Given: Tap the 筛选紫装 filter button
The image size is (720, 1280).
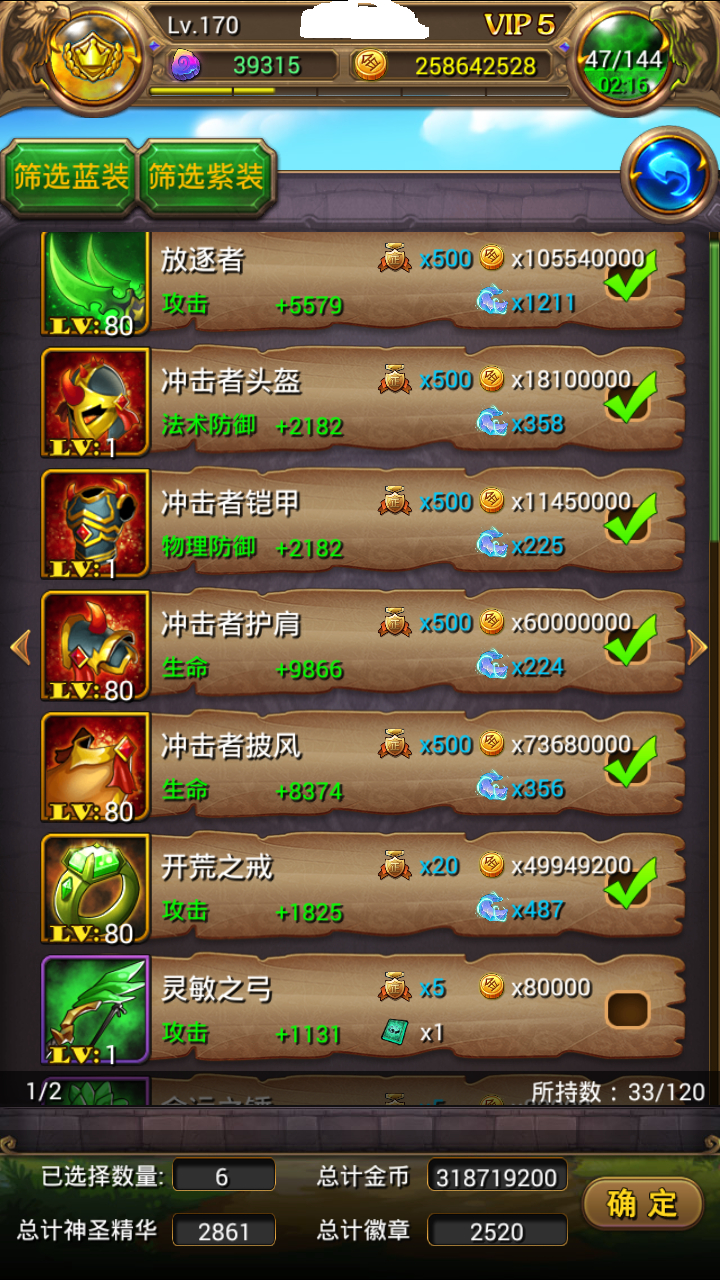Looking at the screenshot, I should 206,178.
